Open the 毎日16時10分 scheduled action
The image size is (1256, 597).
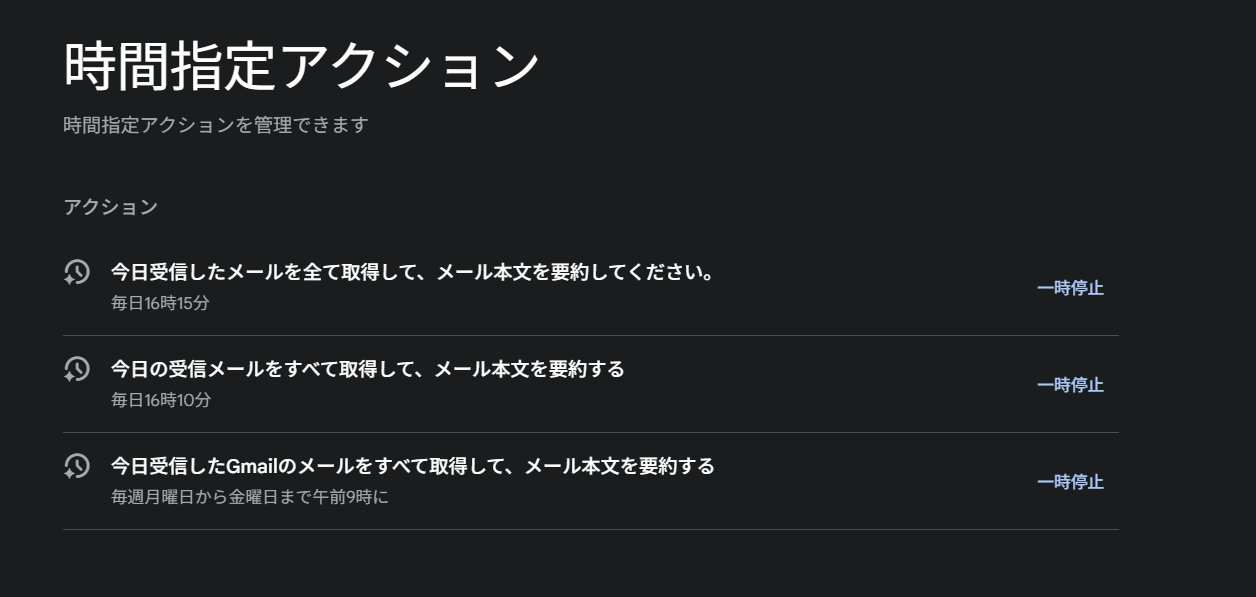pos(367,370)
